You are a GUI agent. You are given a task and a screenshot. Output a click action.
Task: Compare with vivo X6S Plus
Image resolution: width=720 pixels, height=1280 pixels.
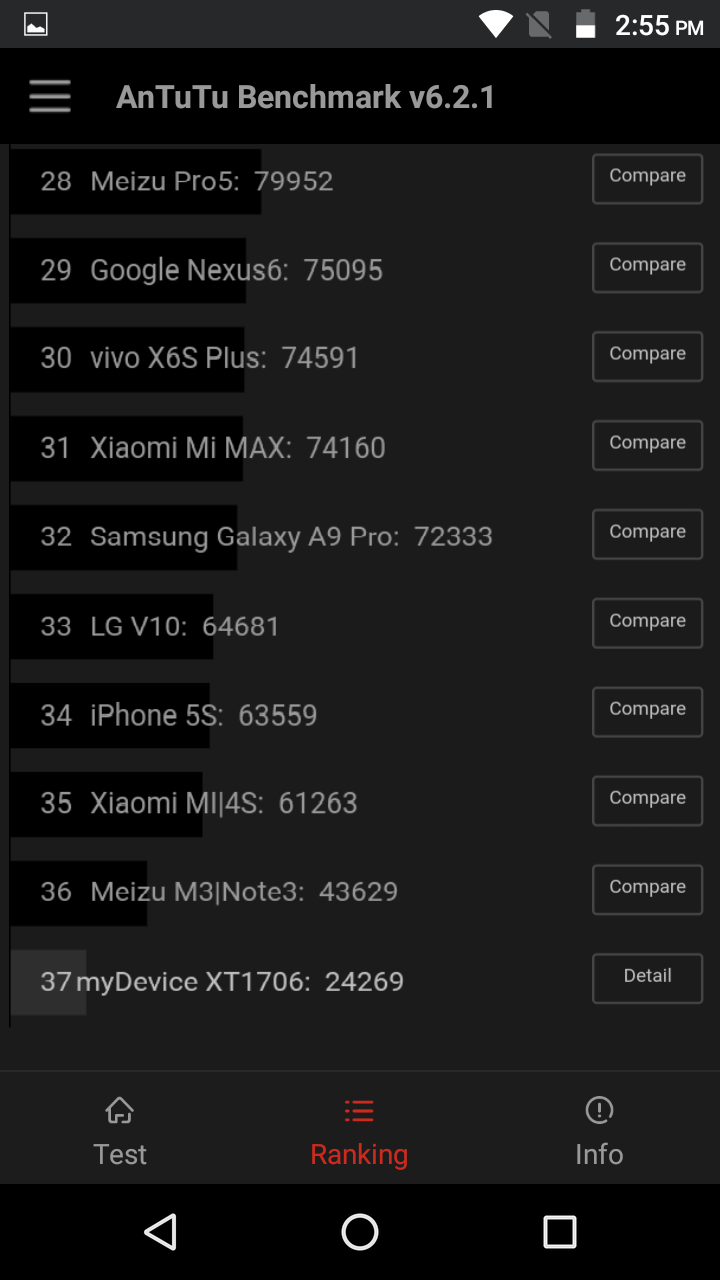(x=647, y=357)
